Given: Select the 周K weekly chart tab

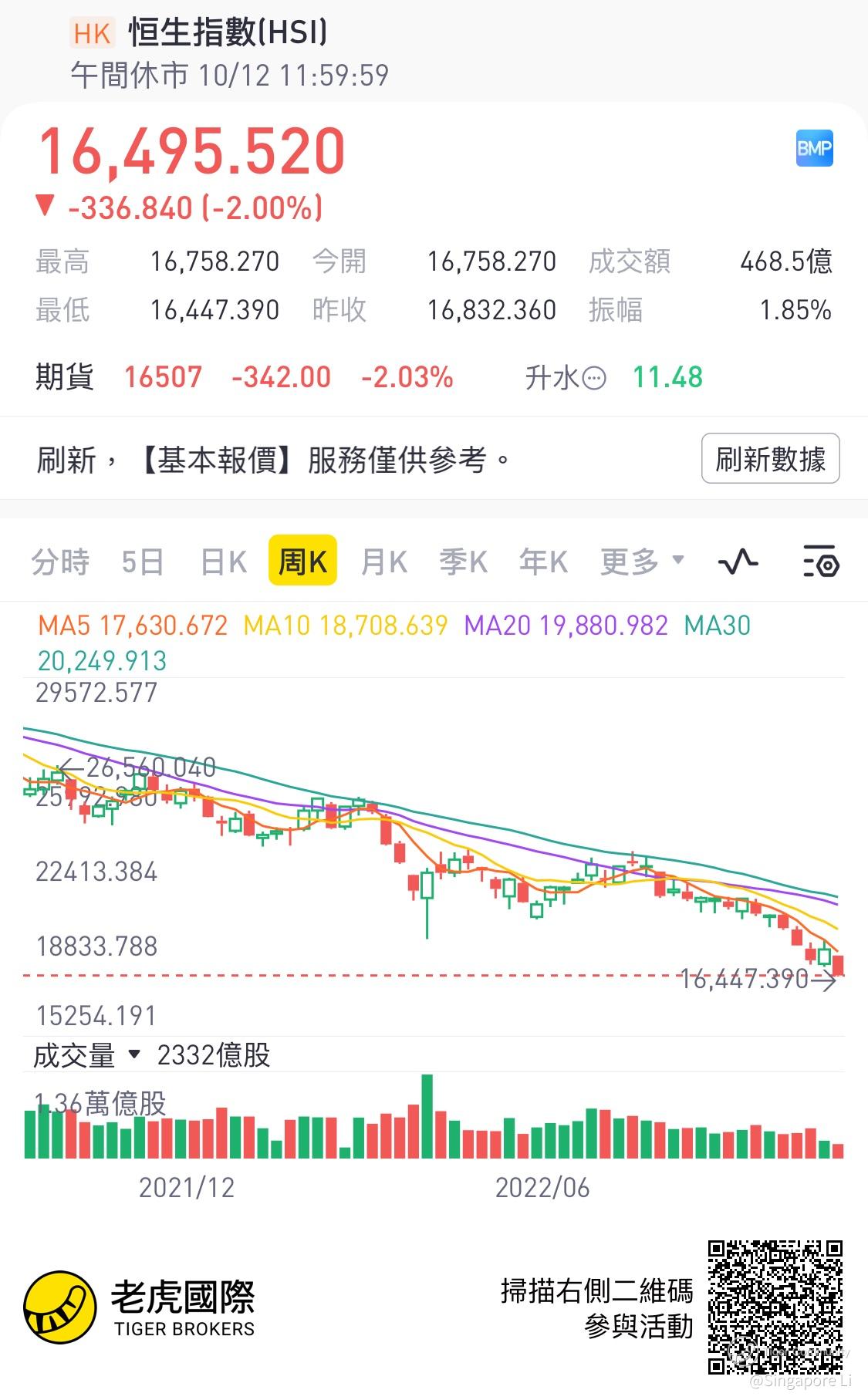Looking at the screenshot, I should click(x=302, y=561).
